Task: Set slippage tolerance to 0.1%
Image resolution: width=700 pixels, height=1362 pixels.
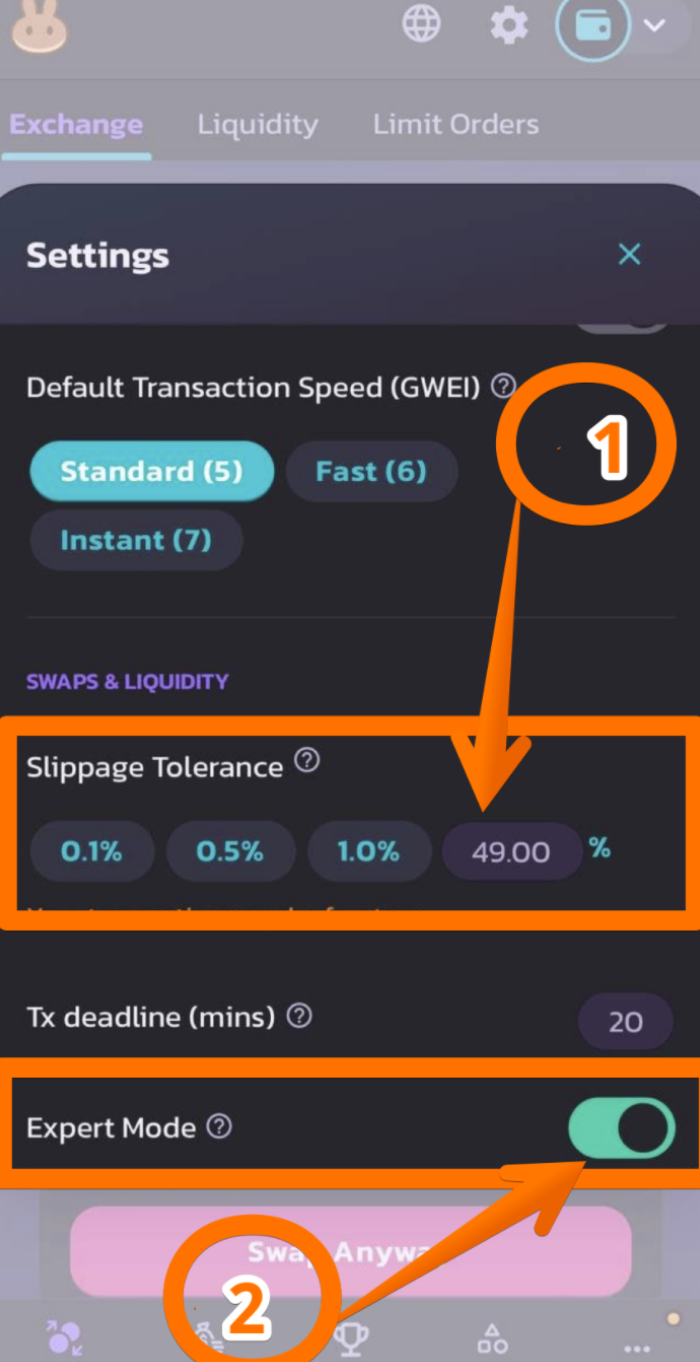Action: click(x=91, y=852)
